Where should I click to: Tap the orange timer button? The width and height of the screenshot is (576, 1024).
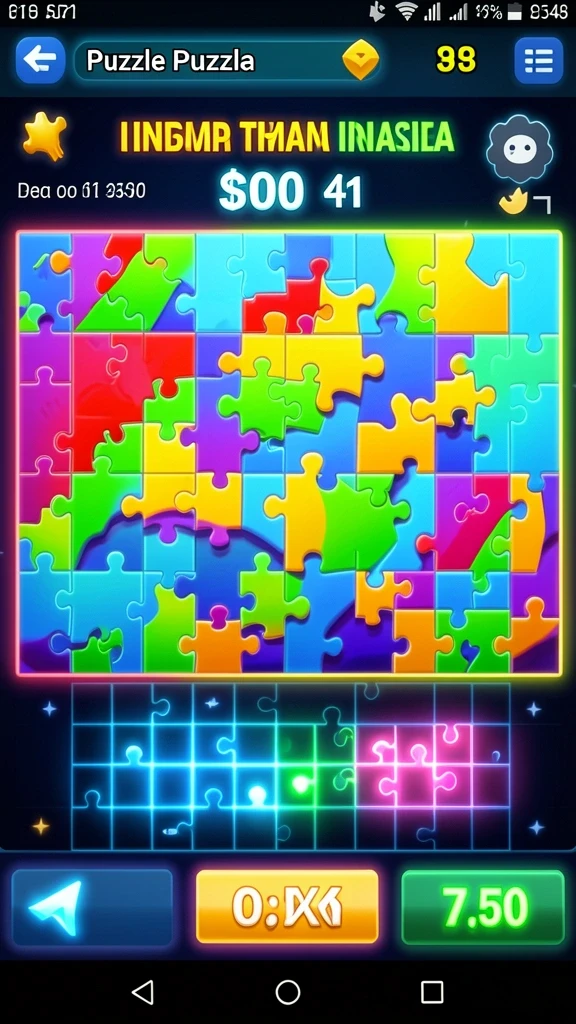click(x=287, y=906)
